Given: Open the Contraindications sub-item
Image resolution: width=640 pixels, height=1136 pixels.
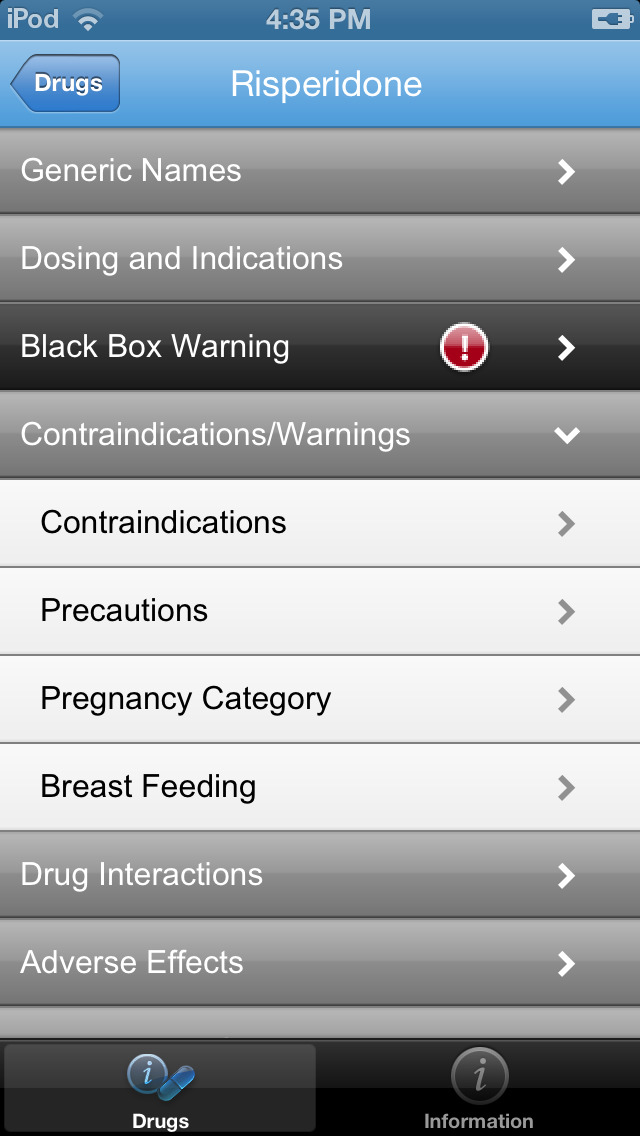Looking at the screenshot, I should pos(320,523).
